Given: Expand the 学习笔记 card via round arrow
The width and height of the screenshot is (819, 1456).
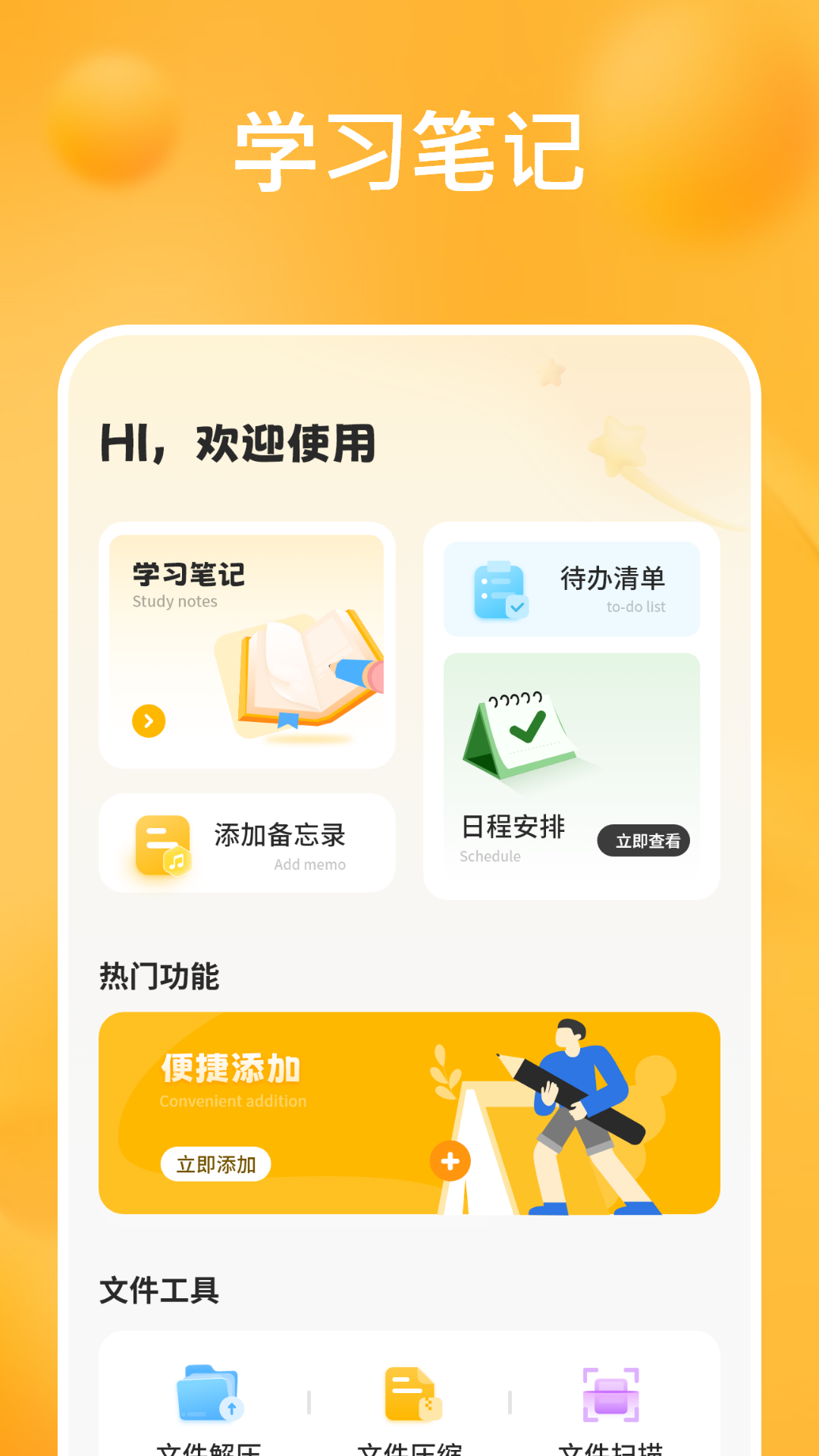Looking at the screenshot, I should point(149,721).
